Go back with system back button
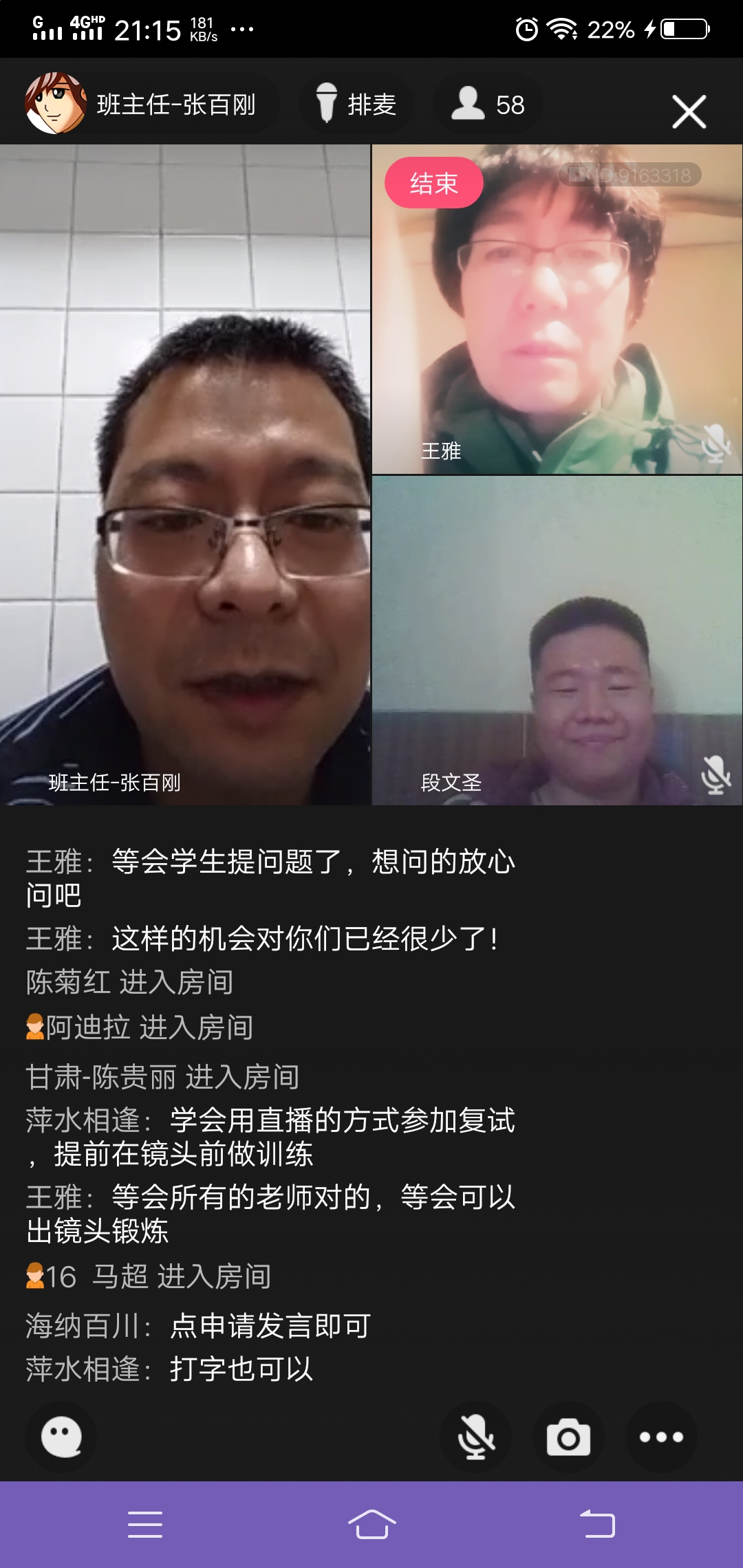This screenshot has height=1568, width=743. (x=597, y=1524)
